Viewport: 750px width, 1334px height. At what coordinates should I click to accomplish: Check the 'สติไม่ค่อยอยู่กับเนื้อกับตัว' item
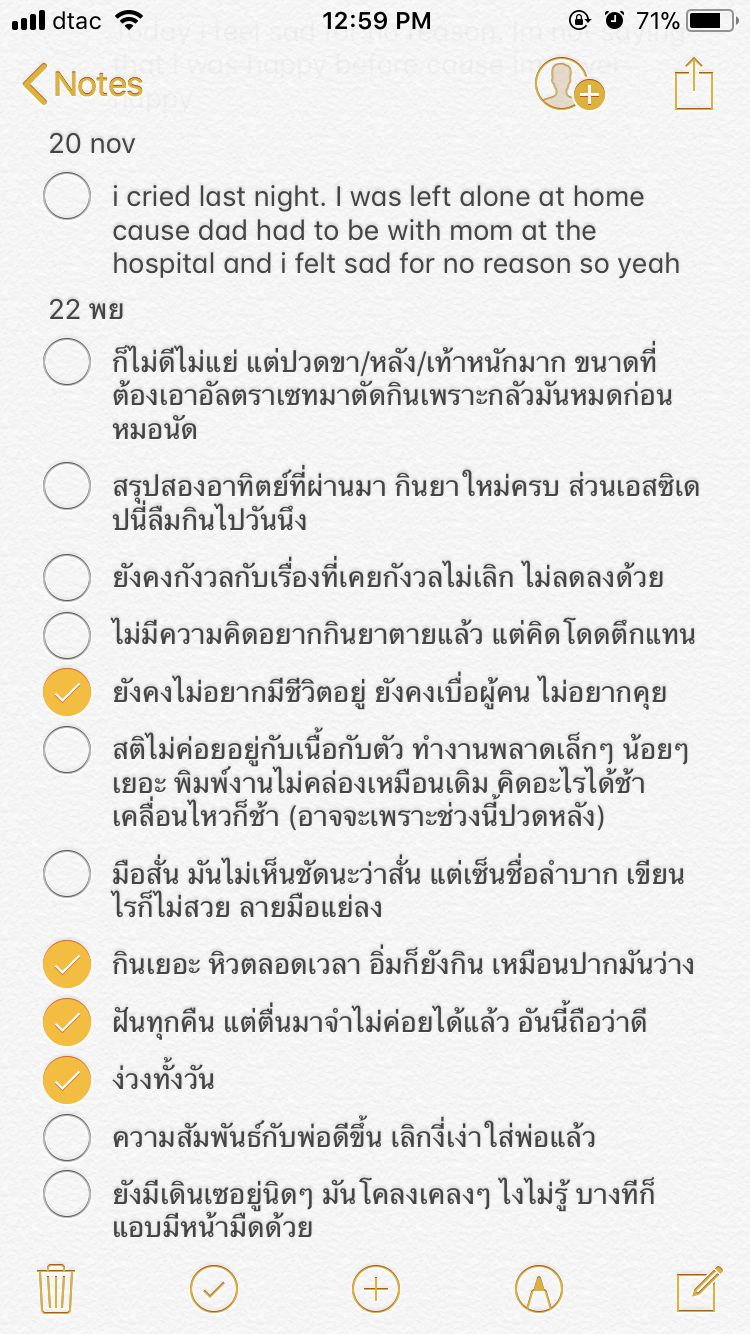pyautogui.click(x=67, y=750)
